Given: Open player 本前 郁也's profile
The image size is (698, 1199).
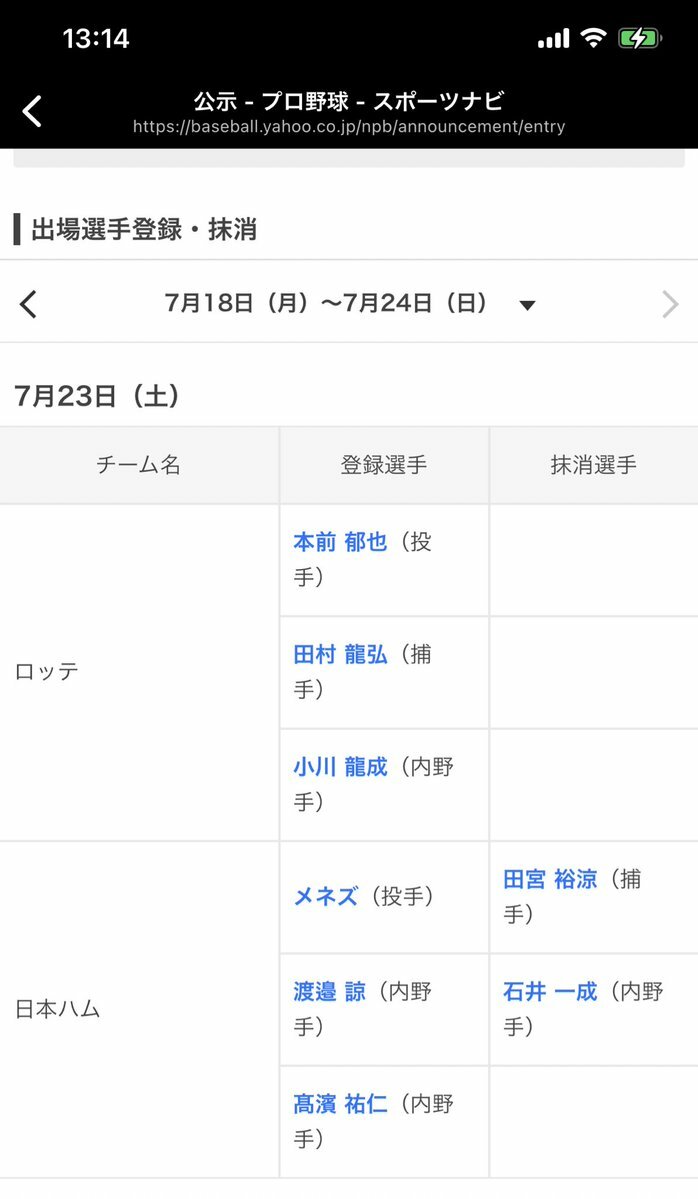Looking at the screenshot, I should 340,542.
